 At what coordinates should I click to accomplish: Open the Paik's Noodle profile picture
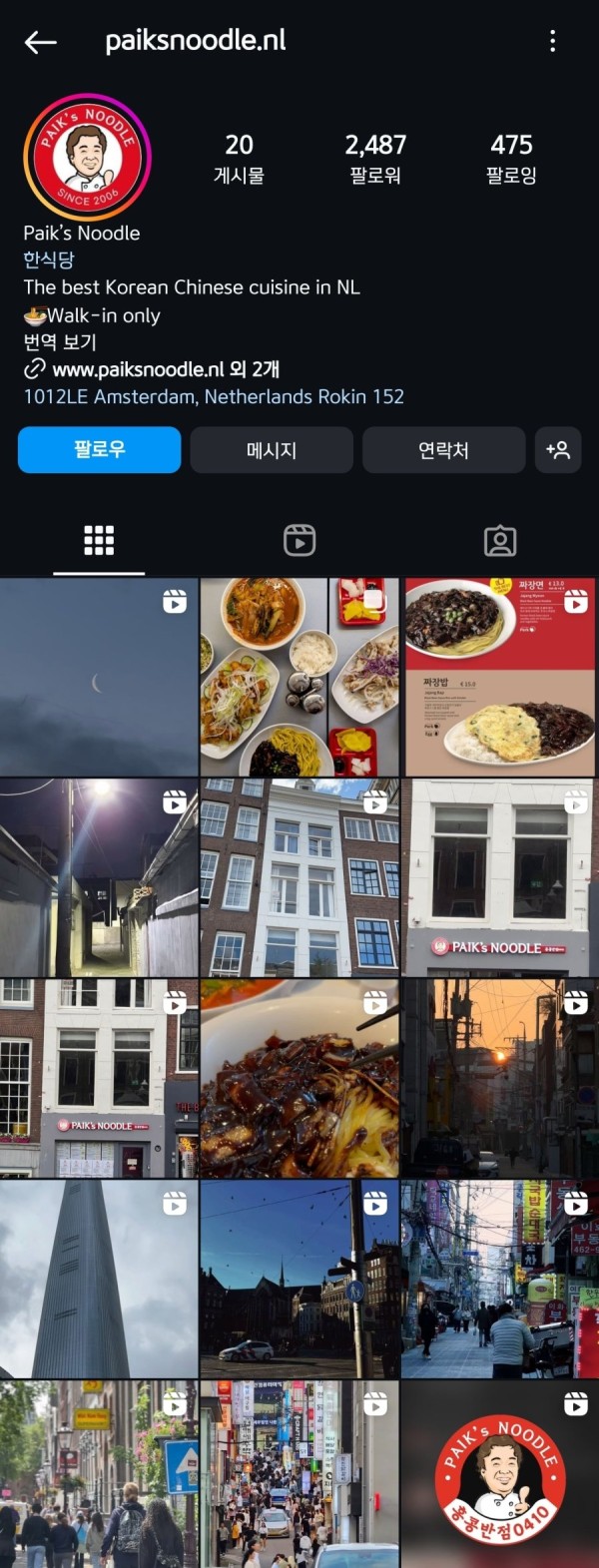click(88, 157)
